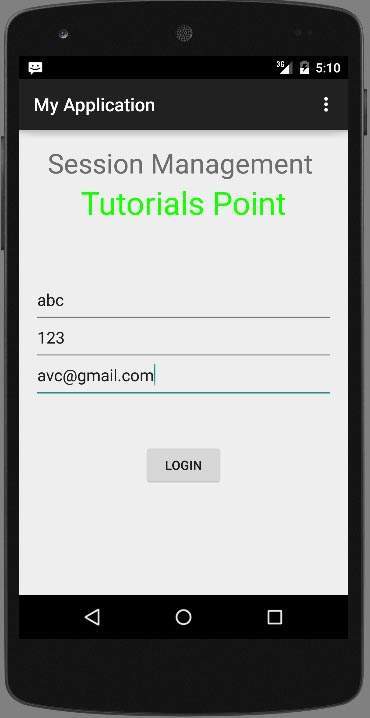Focus the field containing abc

183,301
